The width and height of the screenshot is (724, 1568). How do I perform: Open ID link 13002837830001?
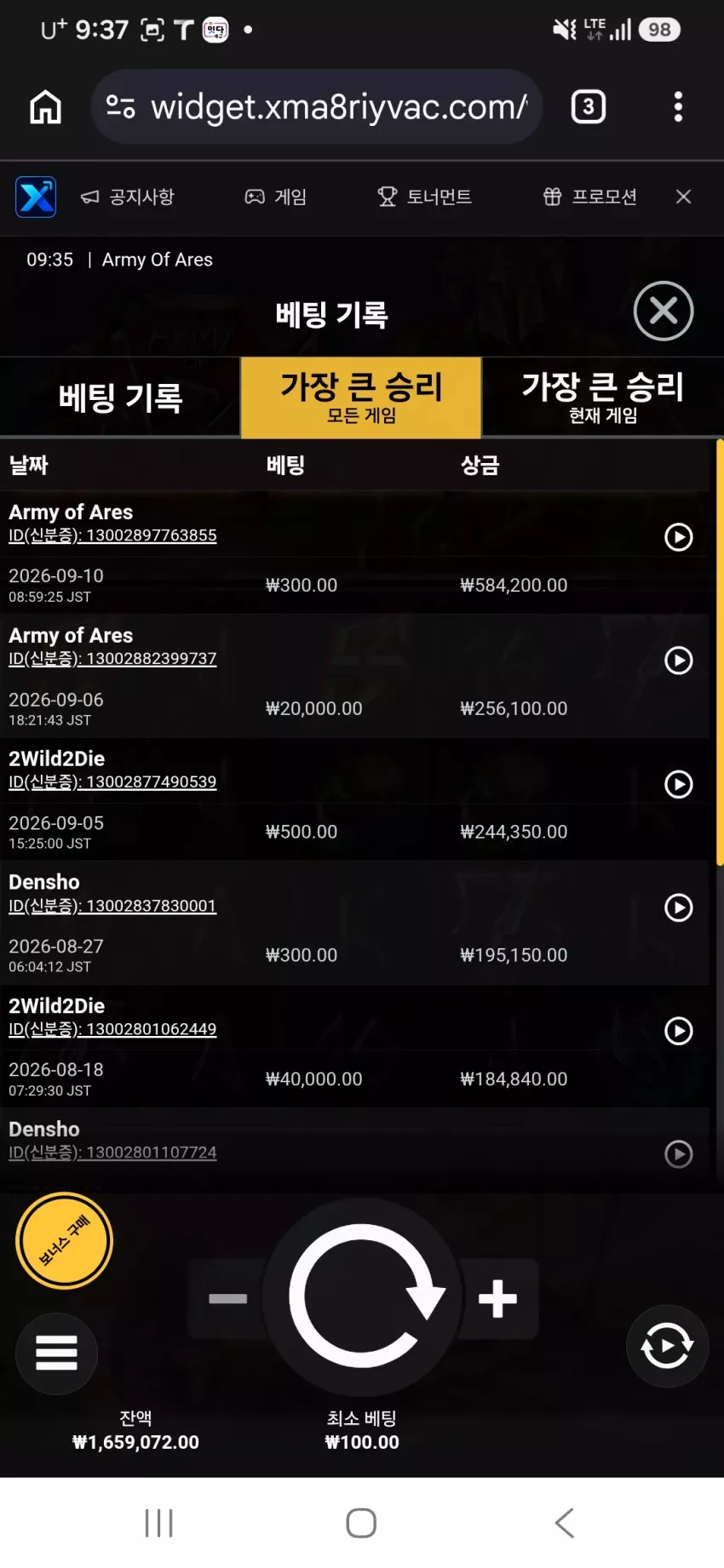pos(112,906)
